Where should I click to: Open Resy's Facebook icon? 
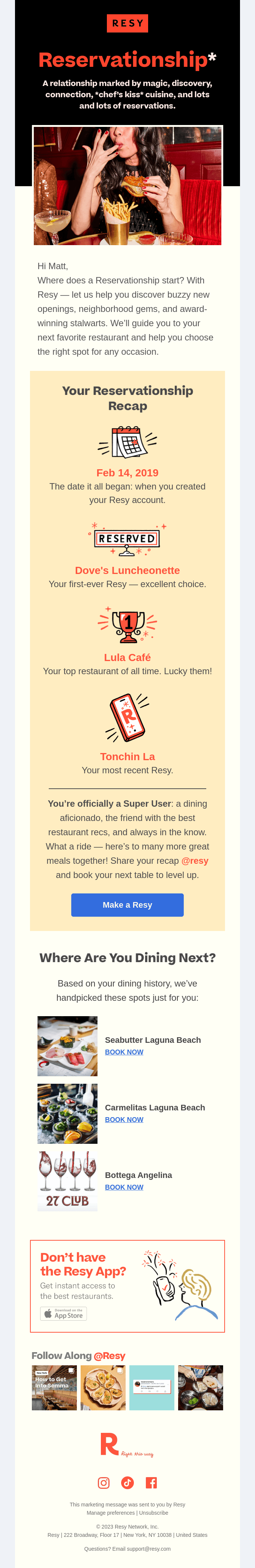tap(151, 1483)
